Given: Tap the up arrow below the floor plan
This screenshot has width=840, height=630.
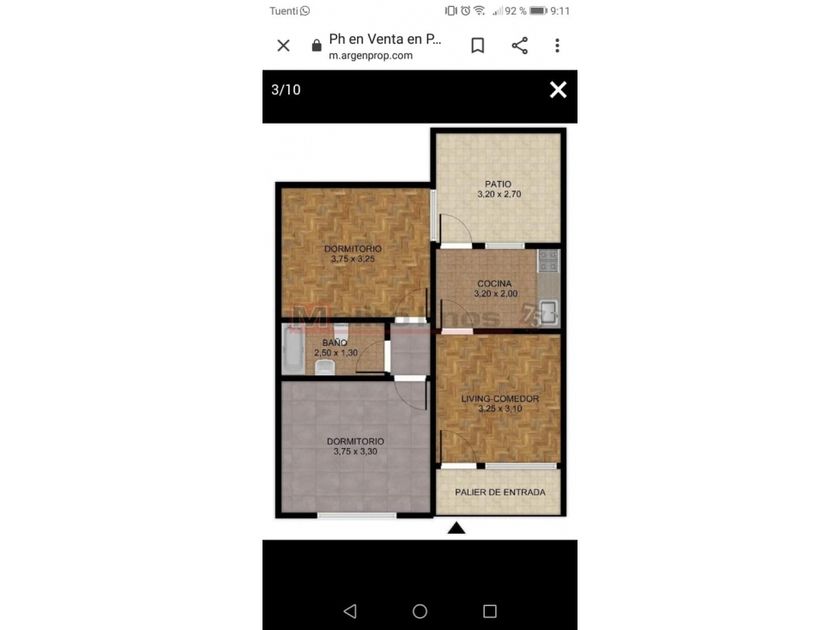Looking at the screenshot, I should [456, 528].
